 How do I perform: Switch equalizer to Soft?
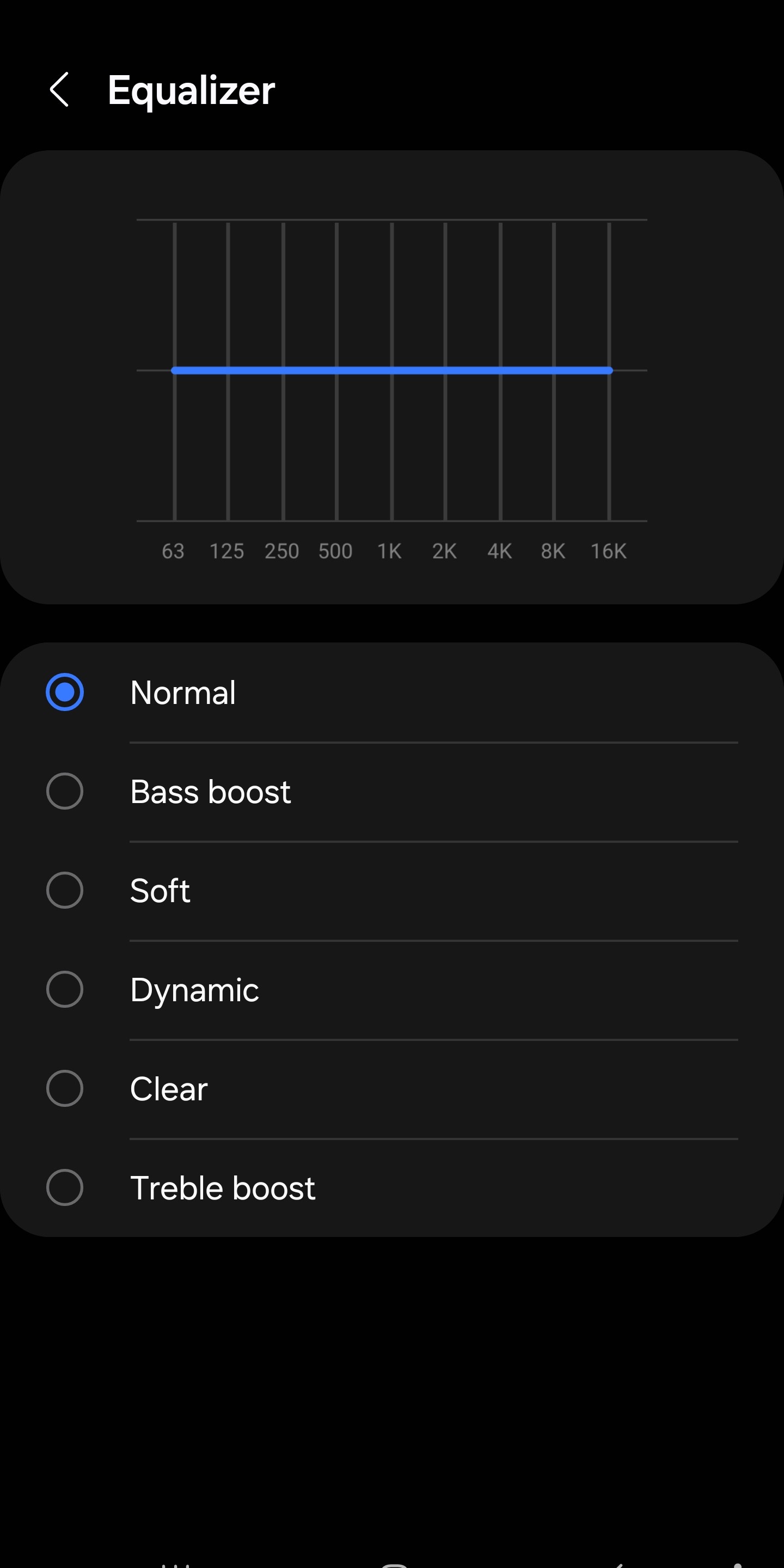[x=65, y=891]
